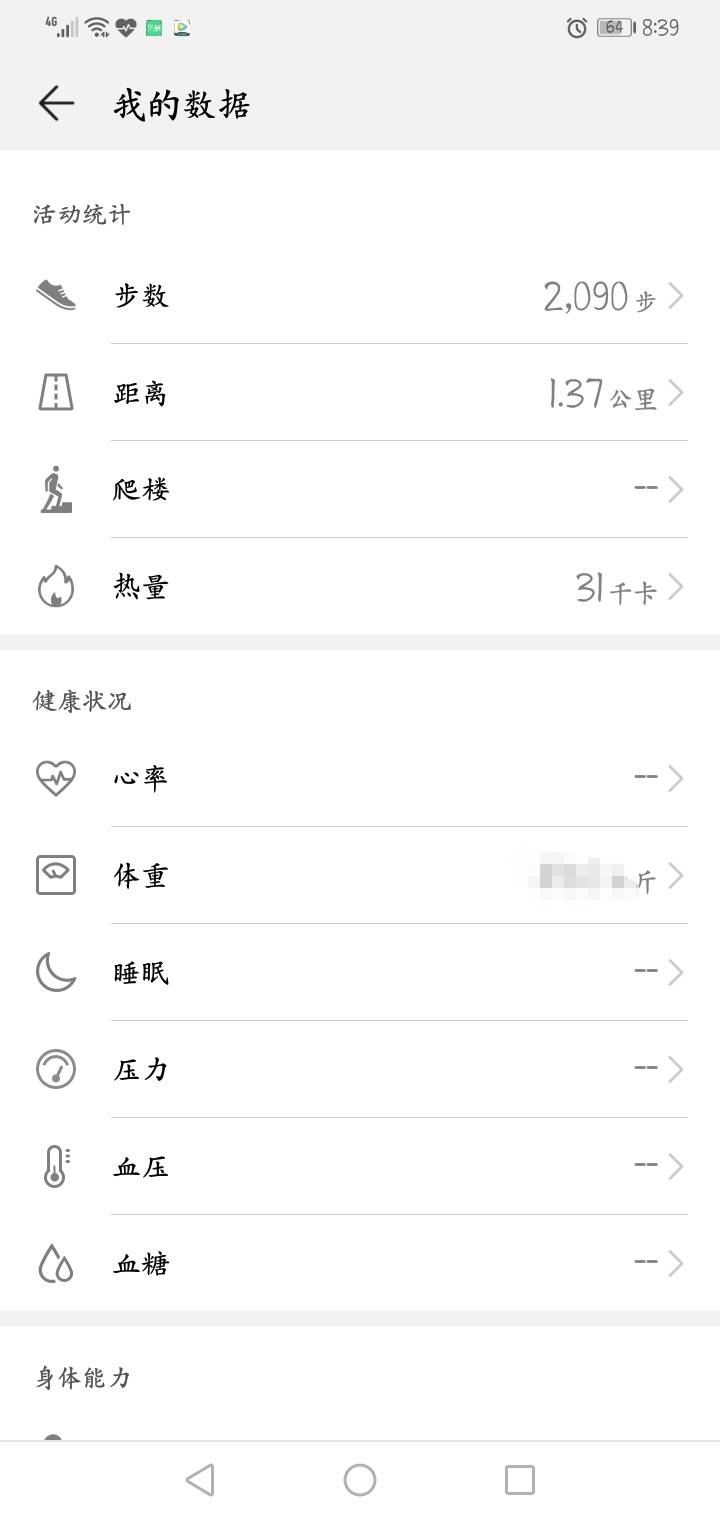Tap the gauge icon beside 压力

click(x=55, y=1069)
